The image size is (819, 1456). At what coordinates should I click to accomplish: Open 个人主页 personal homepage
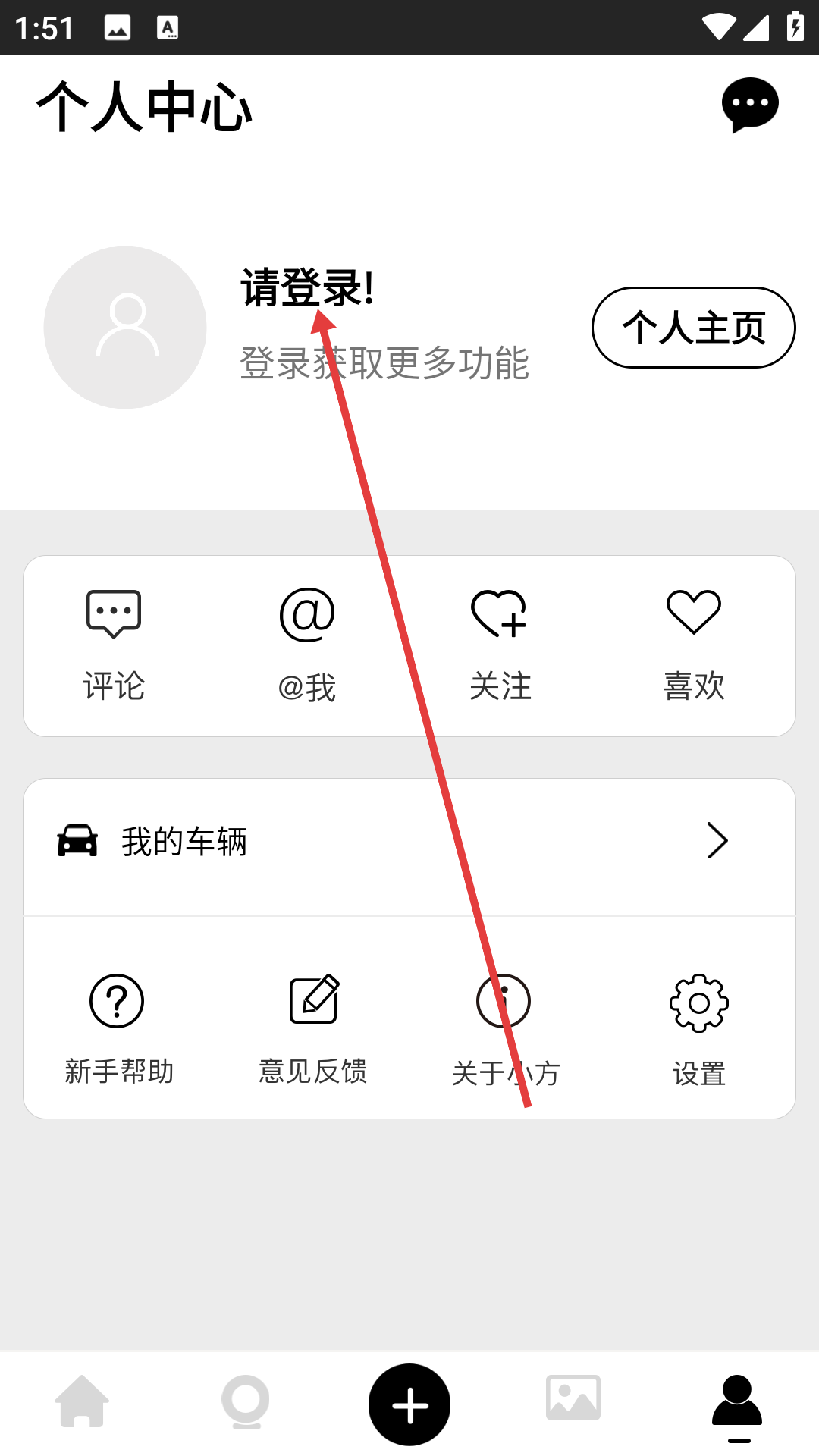pos(693,328)
